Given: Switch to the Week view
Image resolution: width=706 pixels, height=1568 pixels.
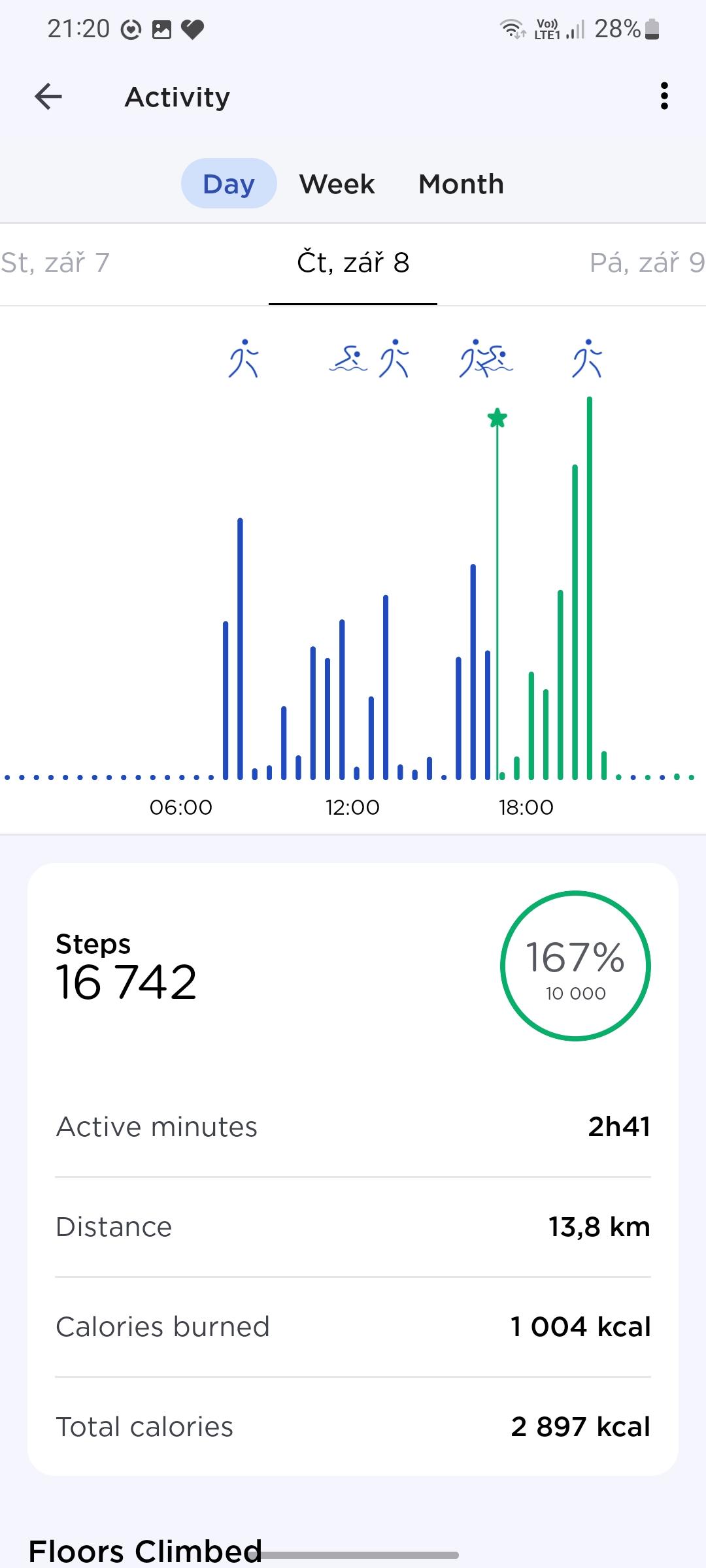Looking at the screenshot, I should 337,184.
